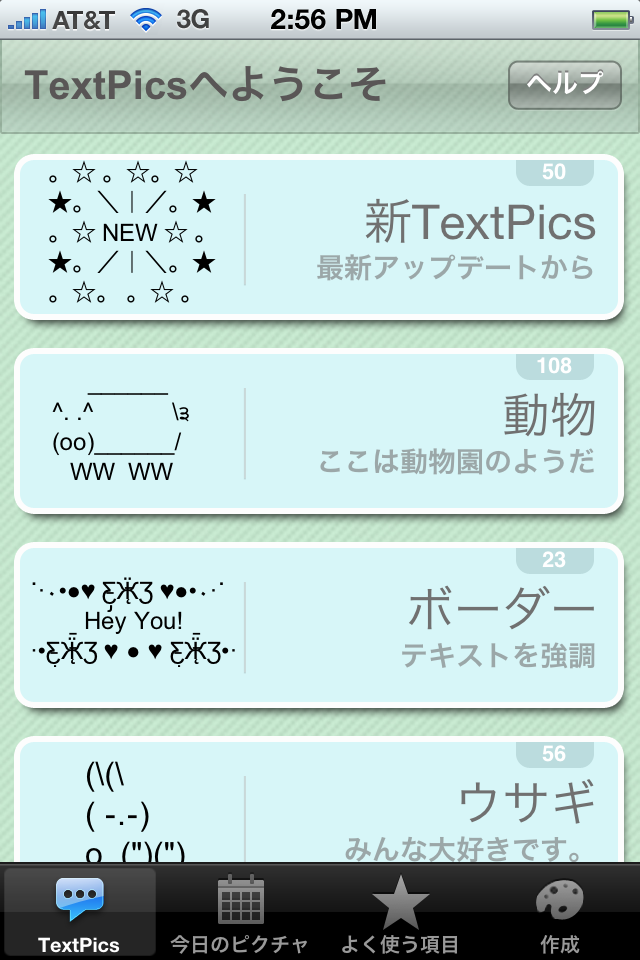Switch to the よく使う項目 favorites tab
The width and height of the screenshot is (640, 960).
[x=400, y=912]
